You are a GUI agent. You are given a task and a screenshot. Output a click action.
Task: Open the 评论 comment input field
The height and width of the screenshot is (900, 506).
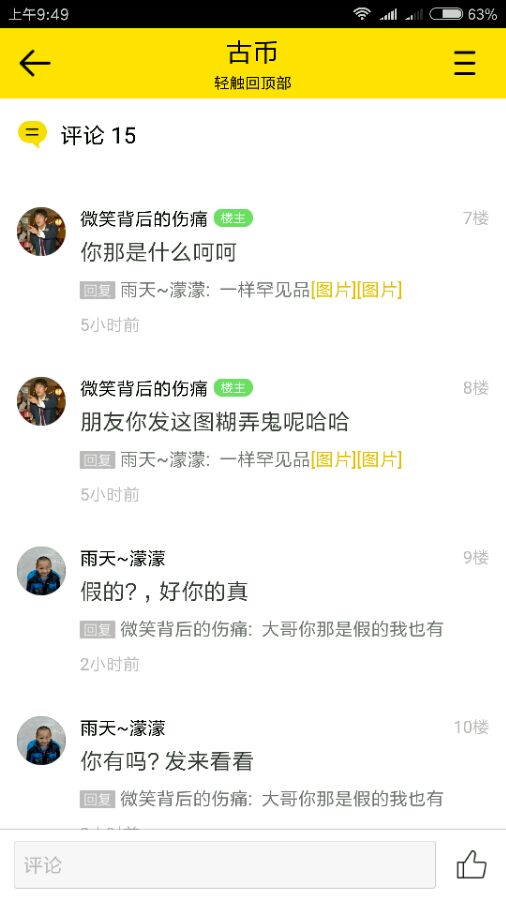(225, 865)
